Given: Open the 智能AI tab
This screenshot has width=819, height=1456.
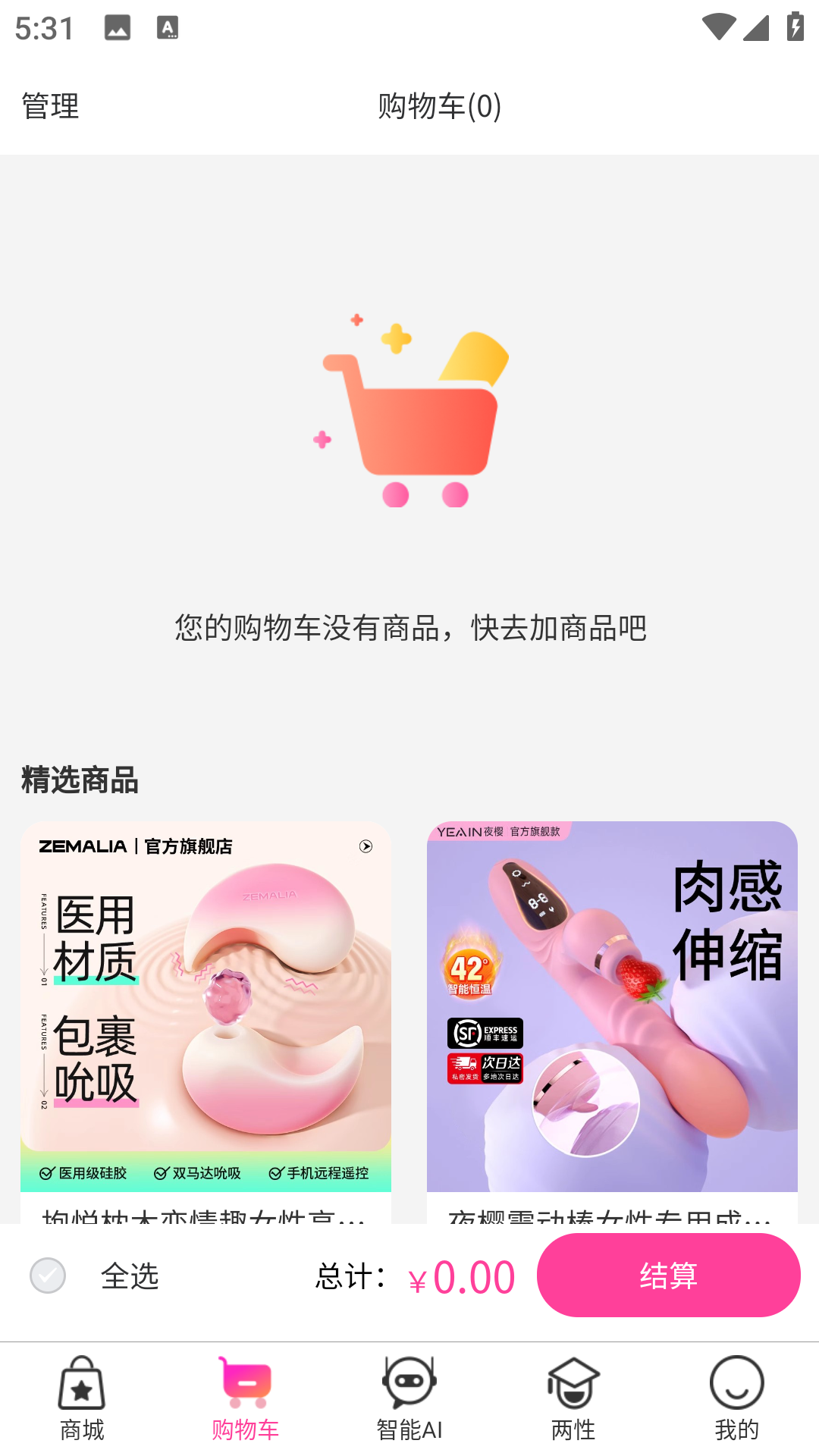Looking at the screenshot, I should pos(409,1399).
